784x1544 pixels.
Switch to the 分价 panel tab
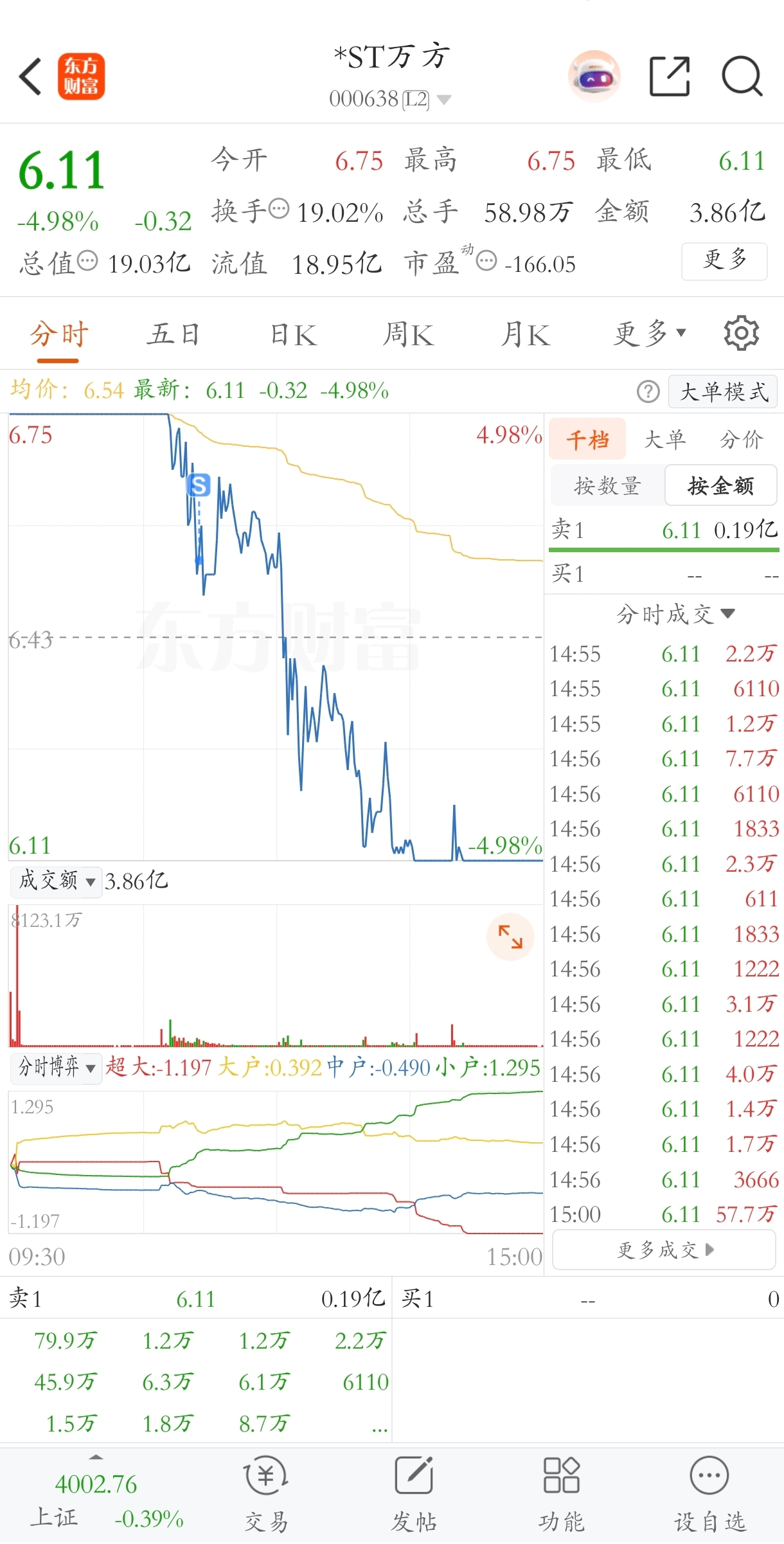coord(744,438)
